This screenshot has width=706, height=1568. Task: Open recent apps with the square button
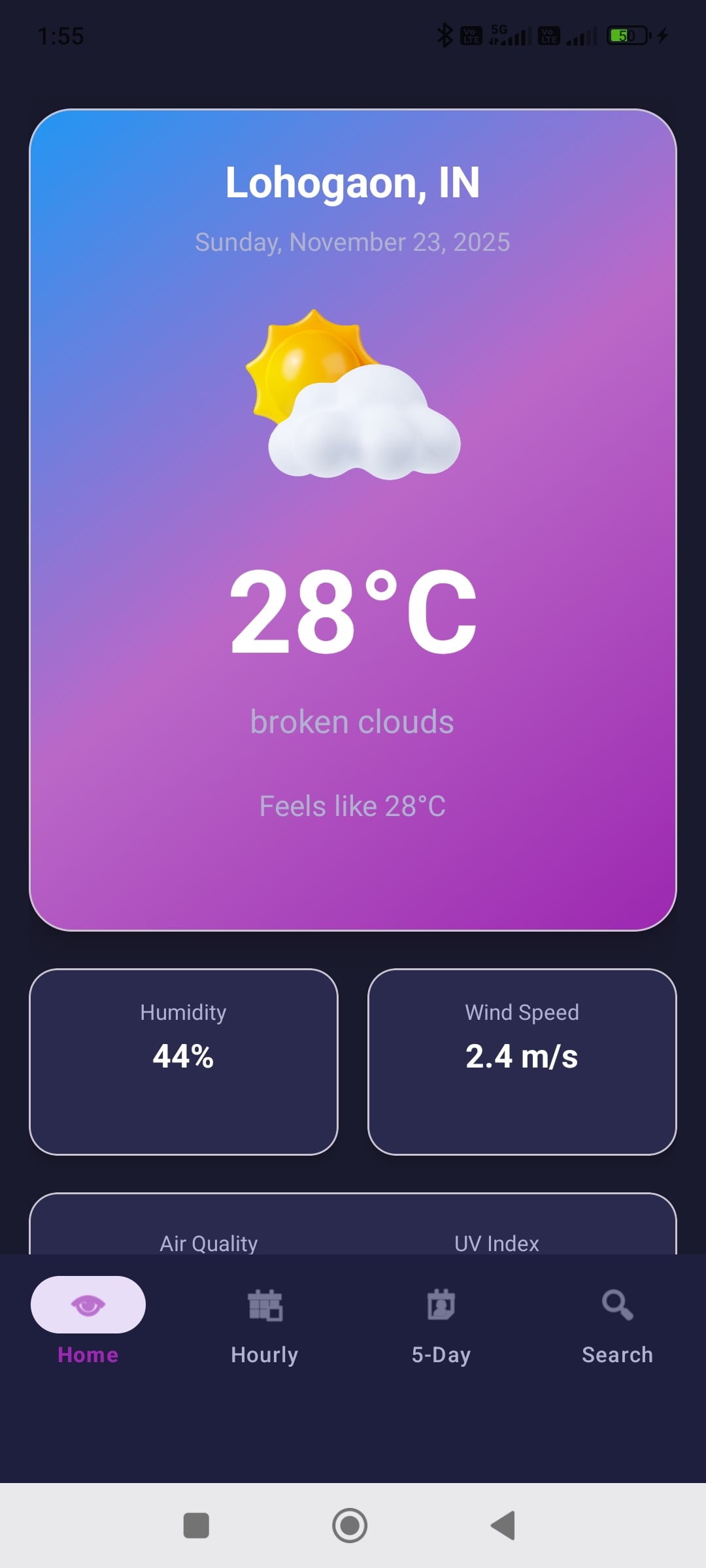196,1526
